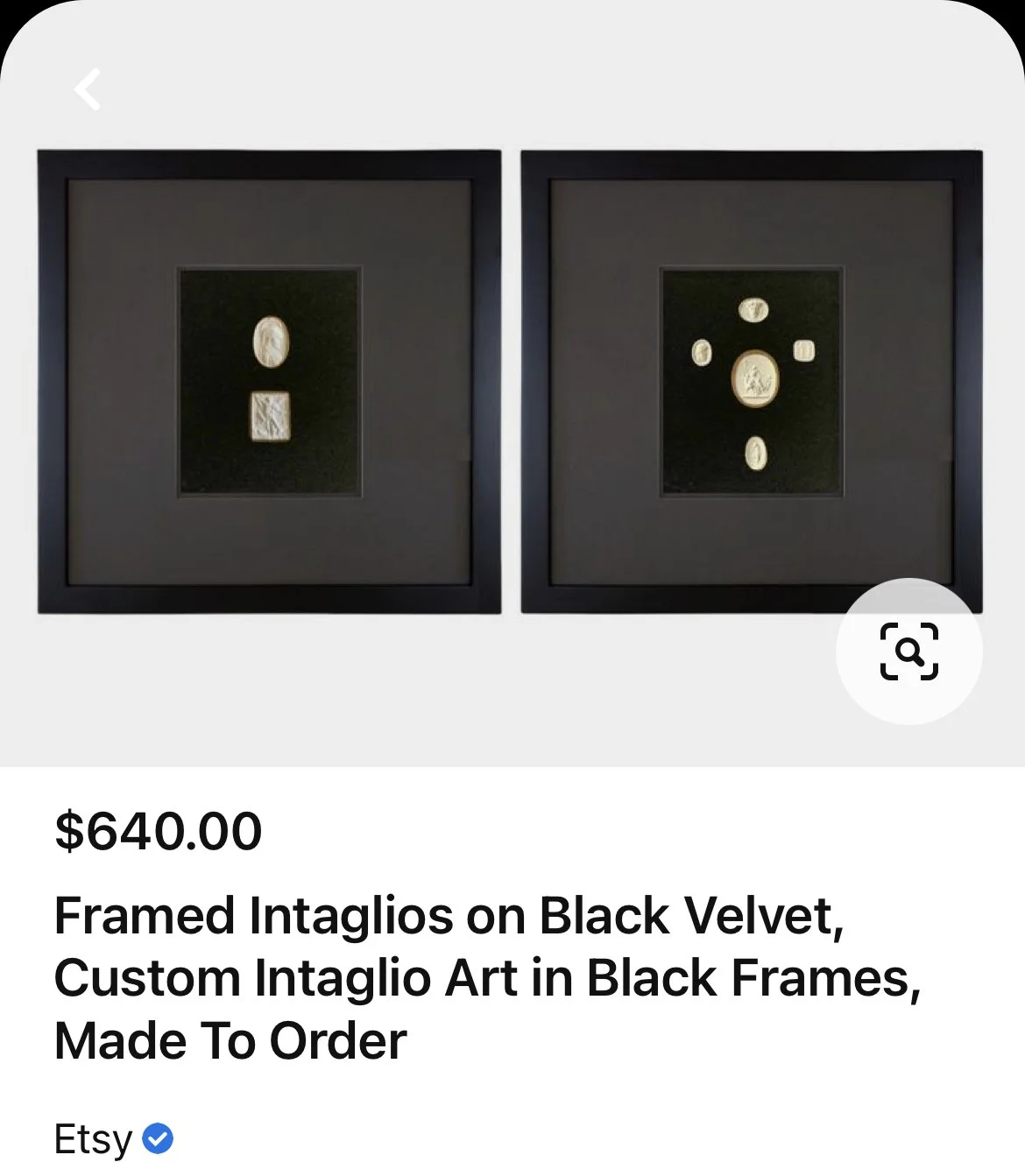Go back using the arrow icon
Viewport: 1025px width, 1176px height.
[x=88, y=89]
